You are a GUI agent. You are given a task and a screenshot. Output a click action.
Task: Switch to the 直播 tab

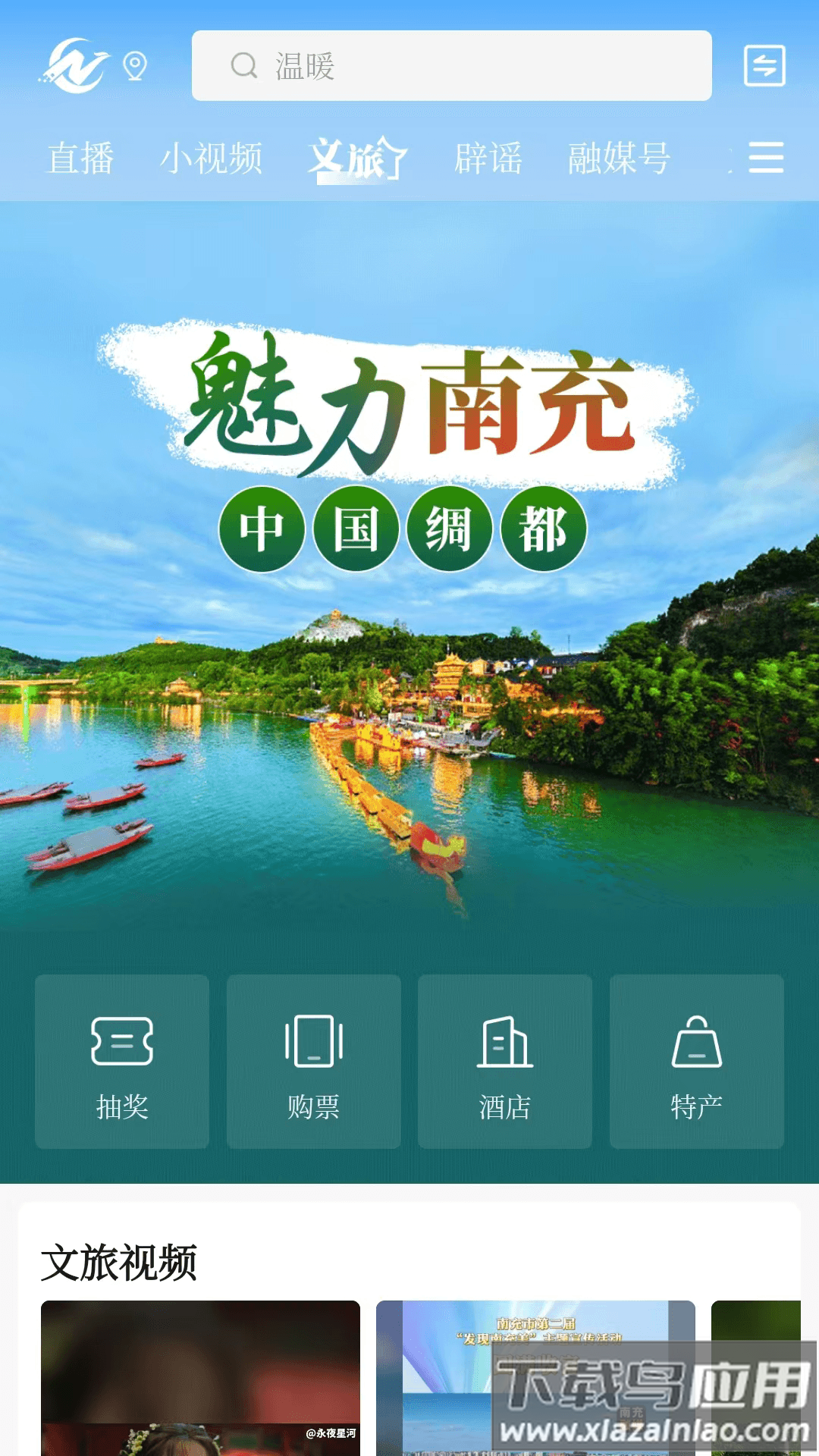(80, 158)
